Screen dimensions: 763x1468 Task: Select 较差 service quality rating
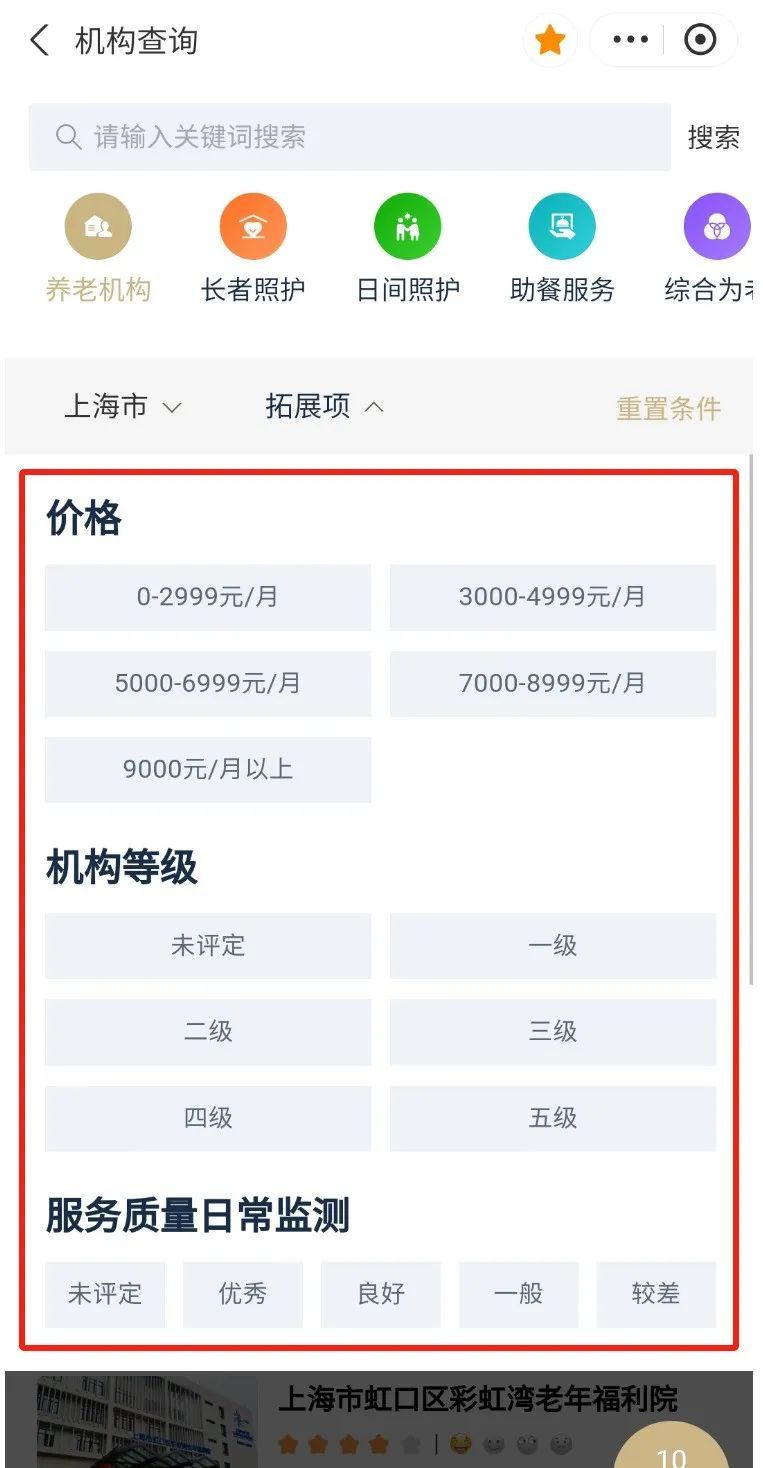tap(656, 1294)
